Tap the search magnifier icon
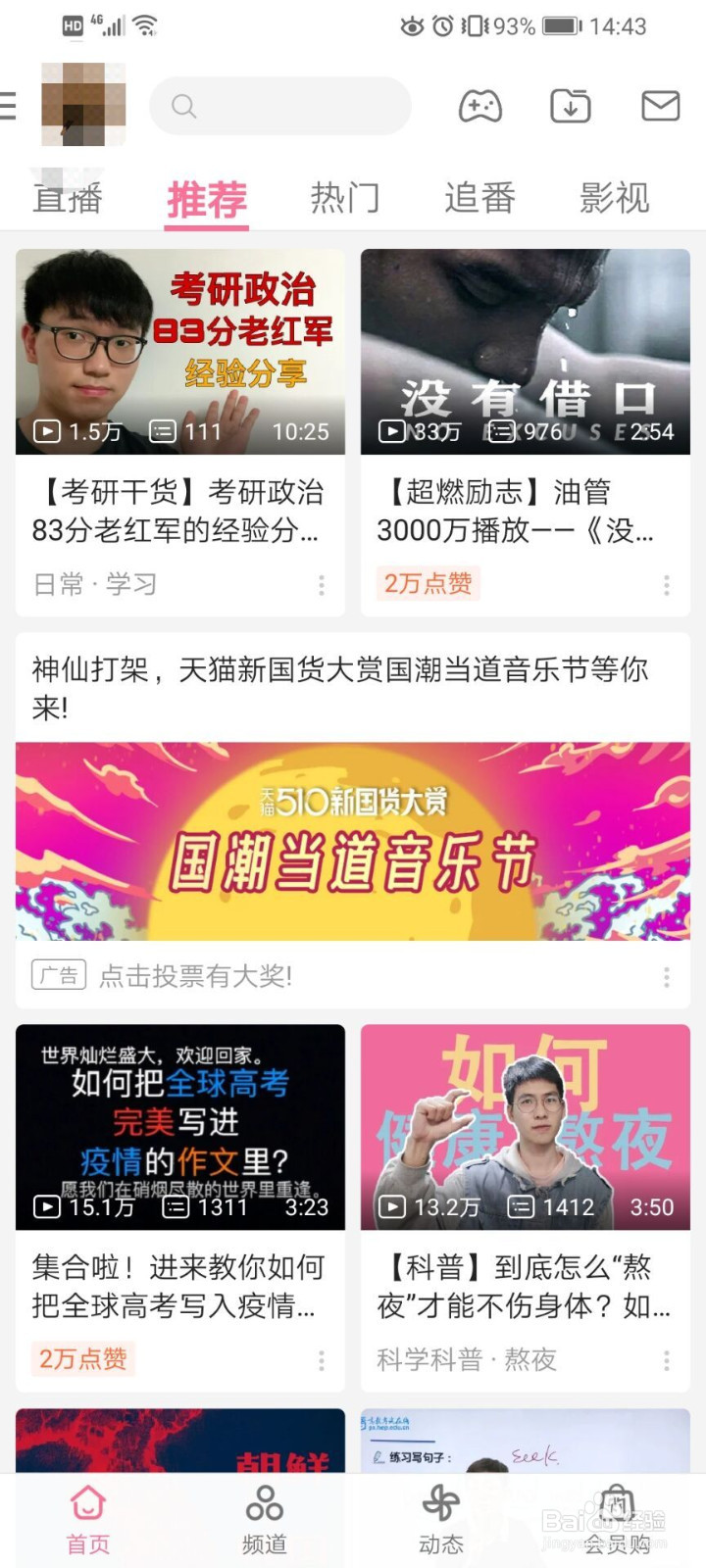 click(x=182, y=106)
